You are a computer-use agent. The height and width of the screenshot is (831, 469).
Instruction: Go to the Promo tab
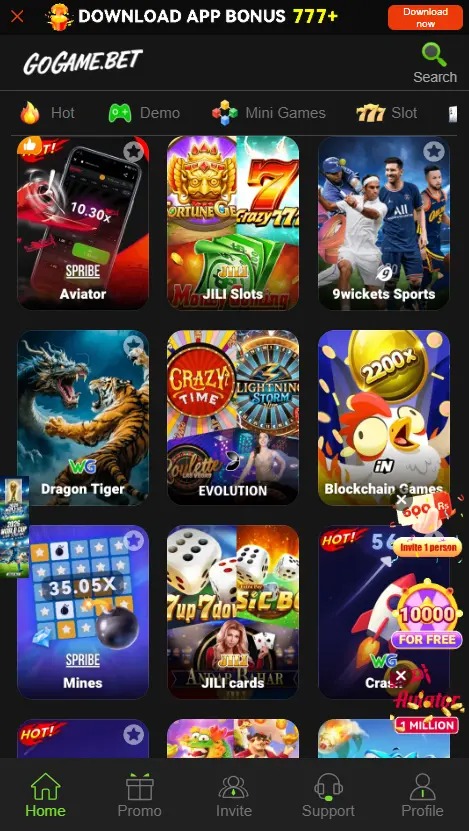(139, 795)
